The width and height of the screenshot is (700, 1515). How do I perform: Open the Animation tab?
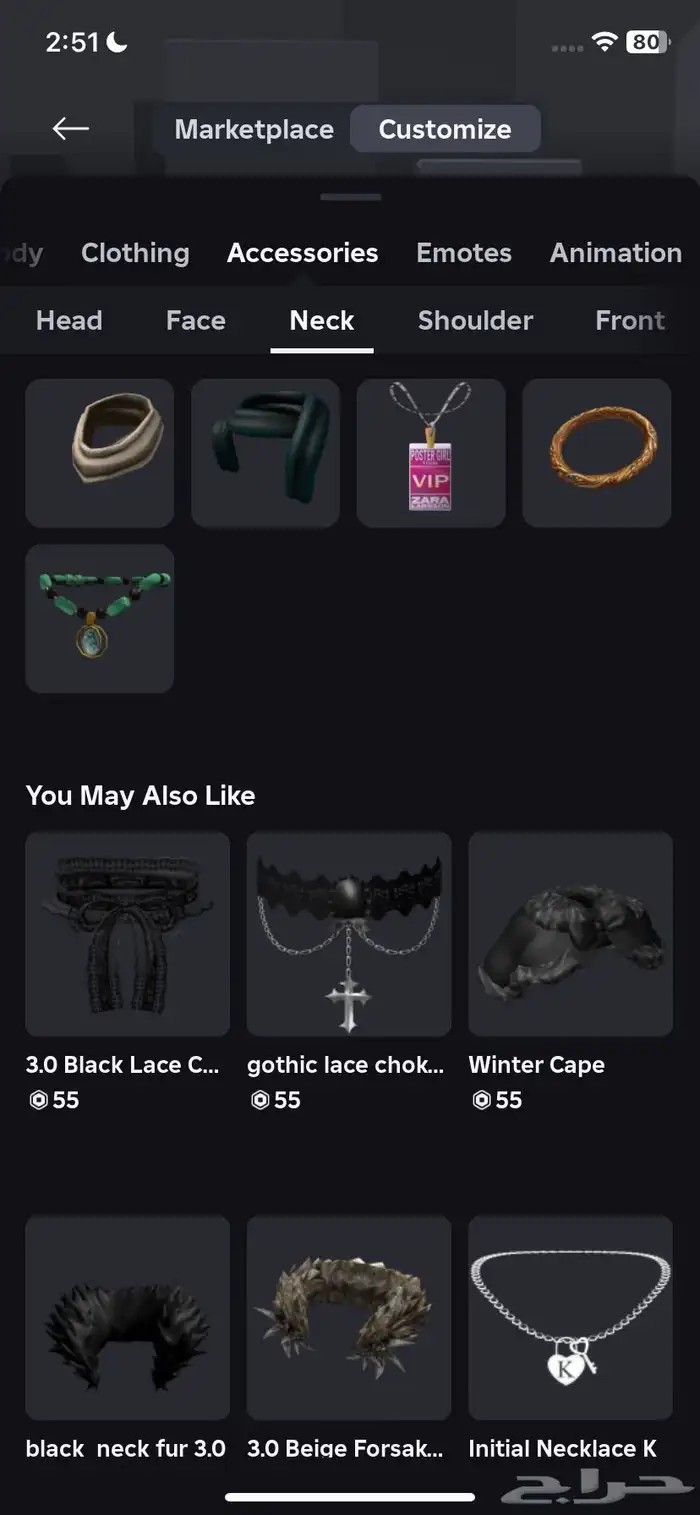(x=615, y=253)
